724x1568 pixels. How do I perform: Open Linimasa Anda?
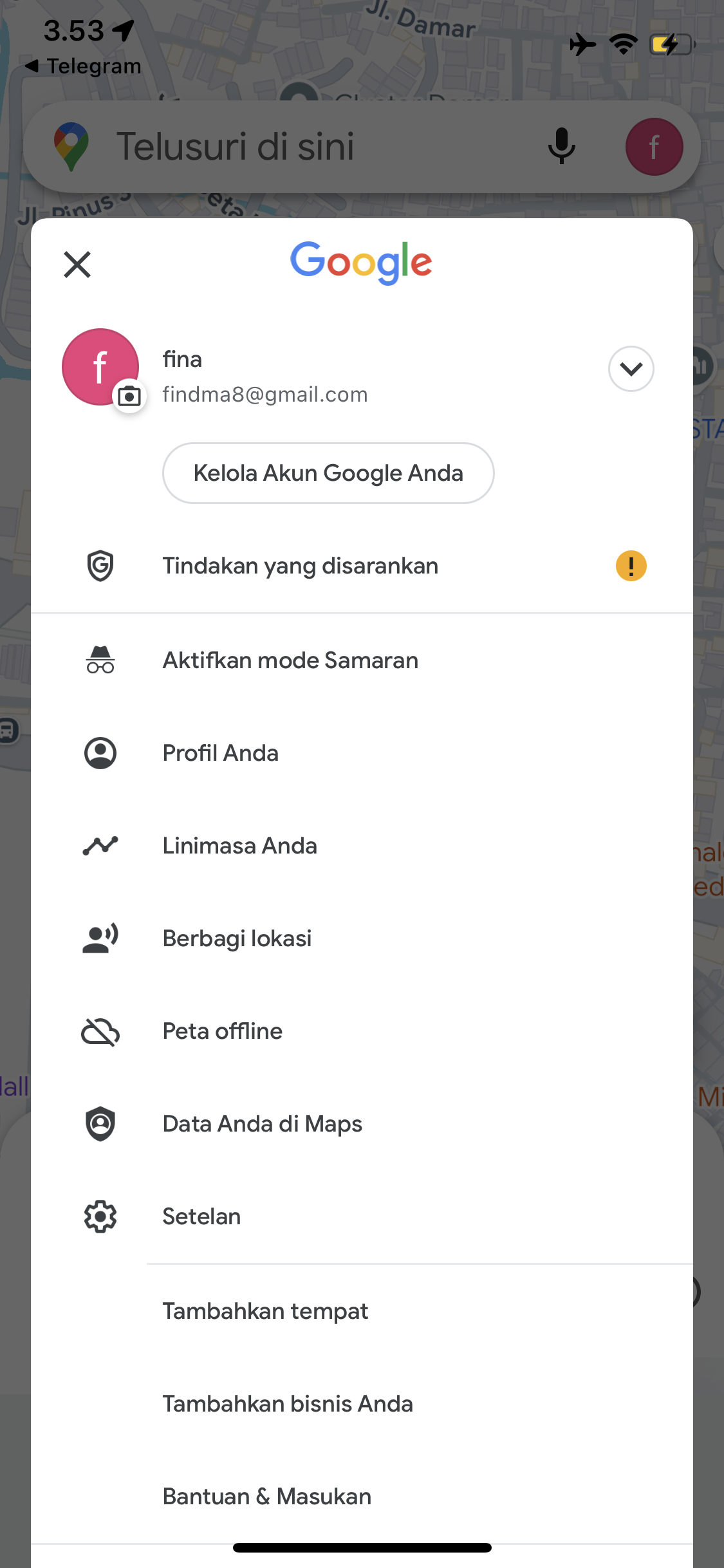pyautogui.click(x=362, y=846)
